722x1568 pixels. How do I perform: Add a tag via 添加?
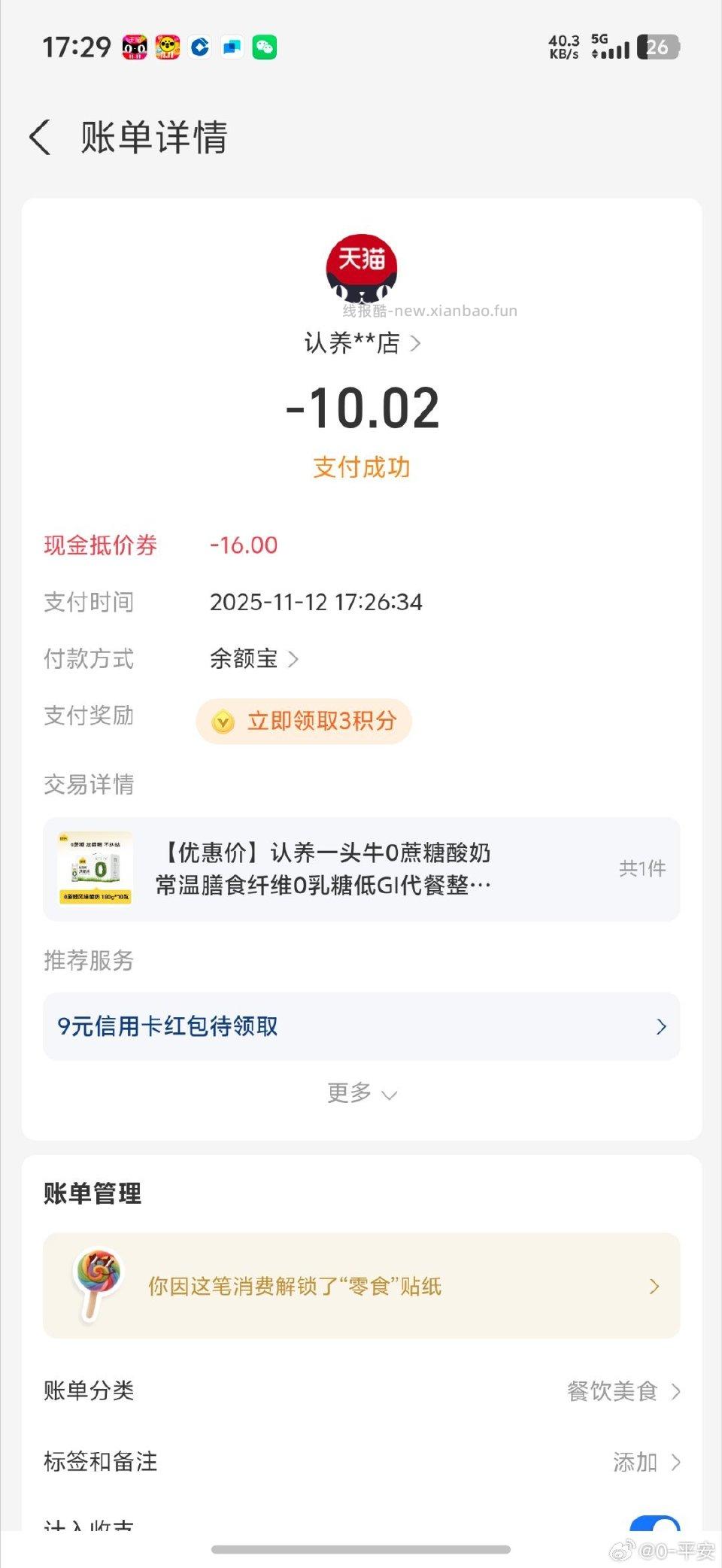[x=636, y=1461]
